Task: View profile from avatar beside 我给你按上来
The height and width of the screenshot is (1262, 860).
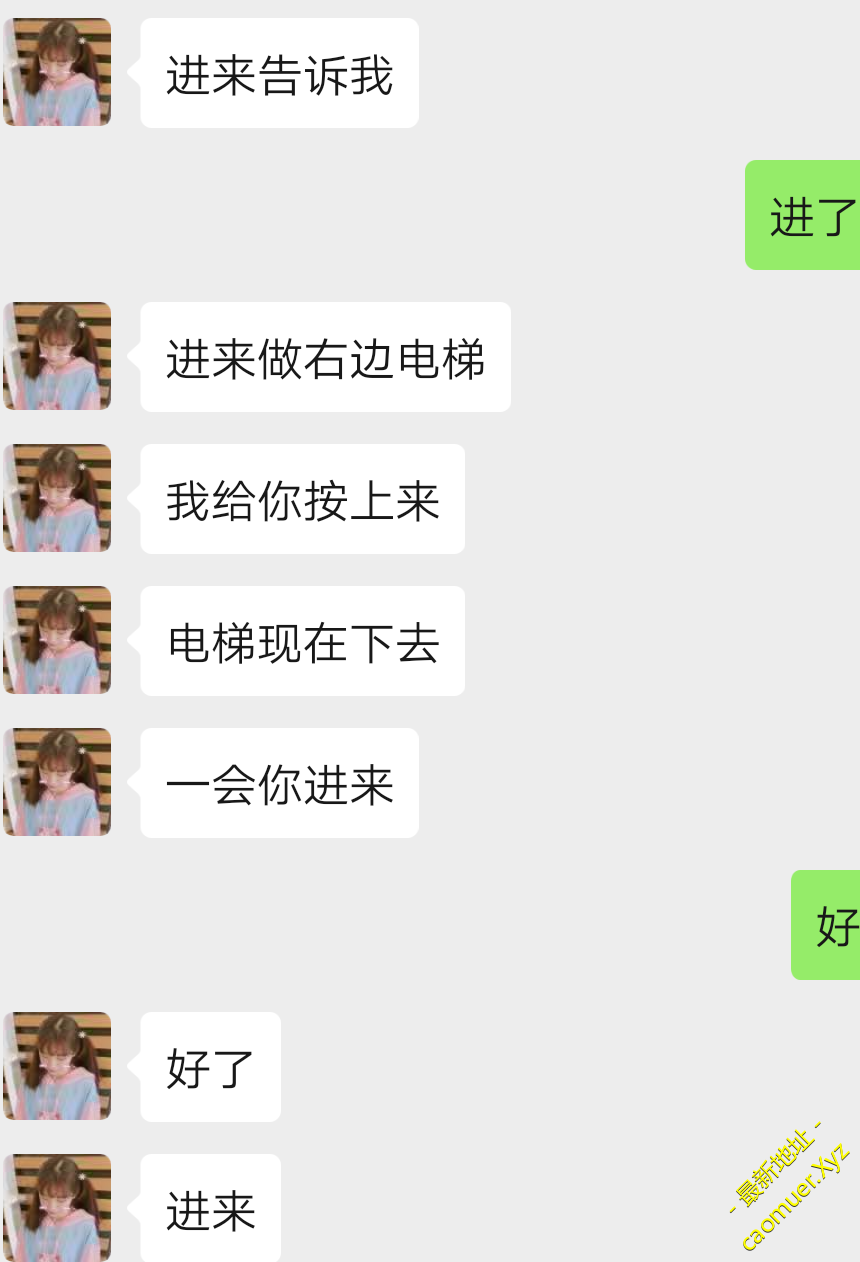Action: [57, 498]
